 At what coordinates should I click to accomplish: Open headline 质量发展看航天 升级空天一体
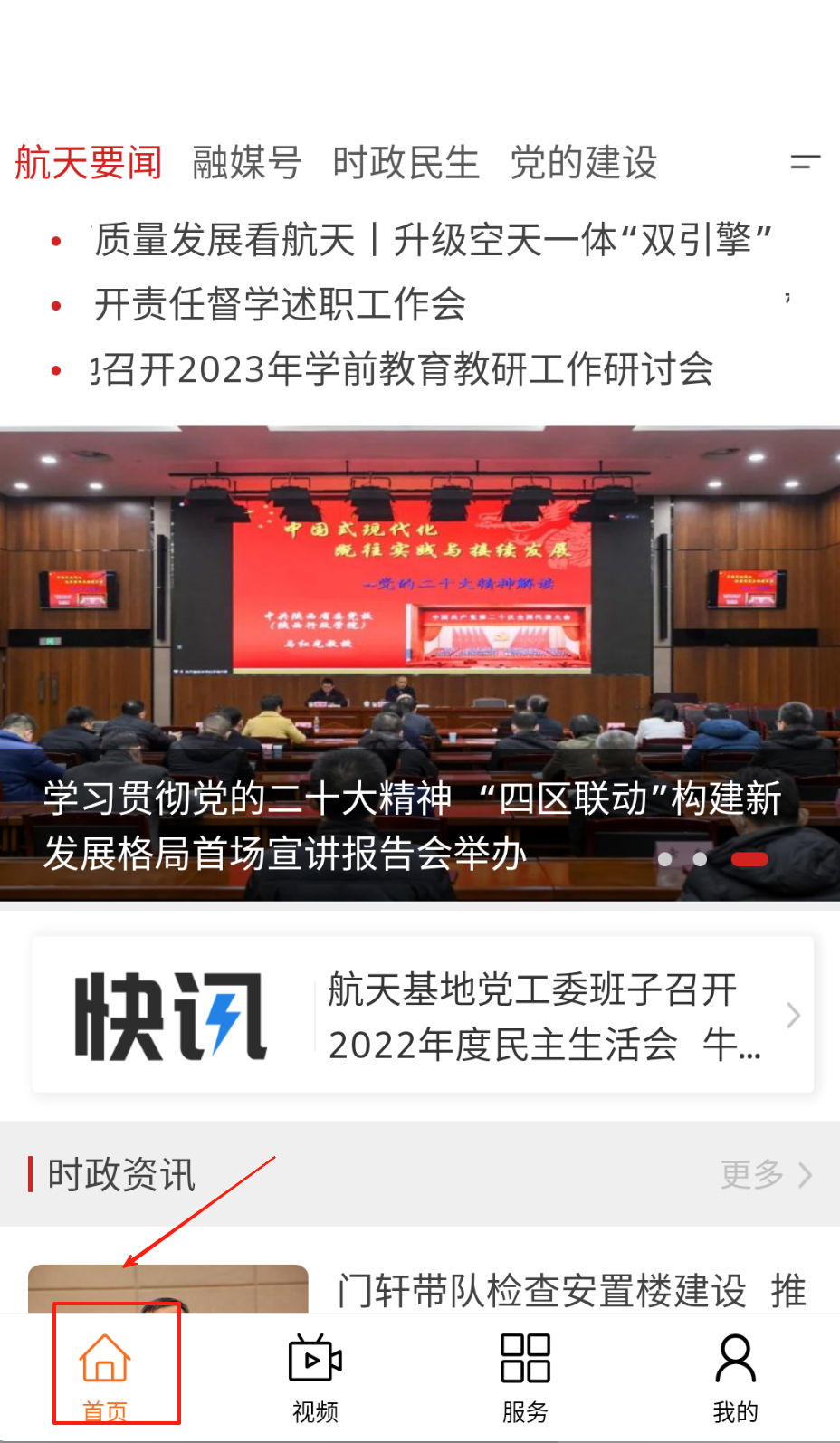point(433,241)
